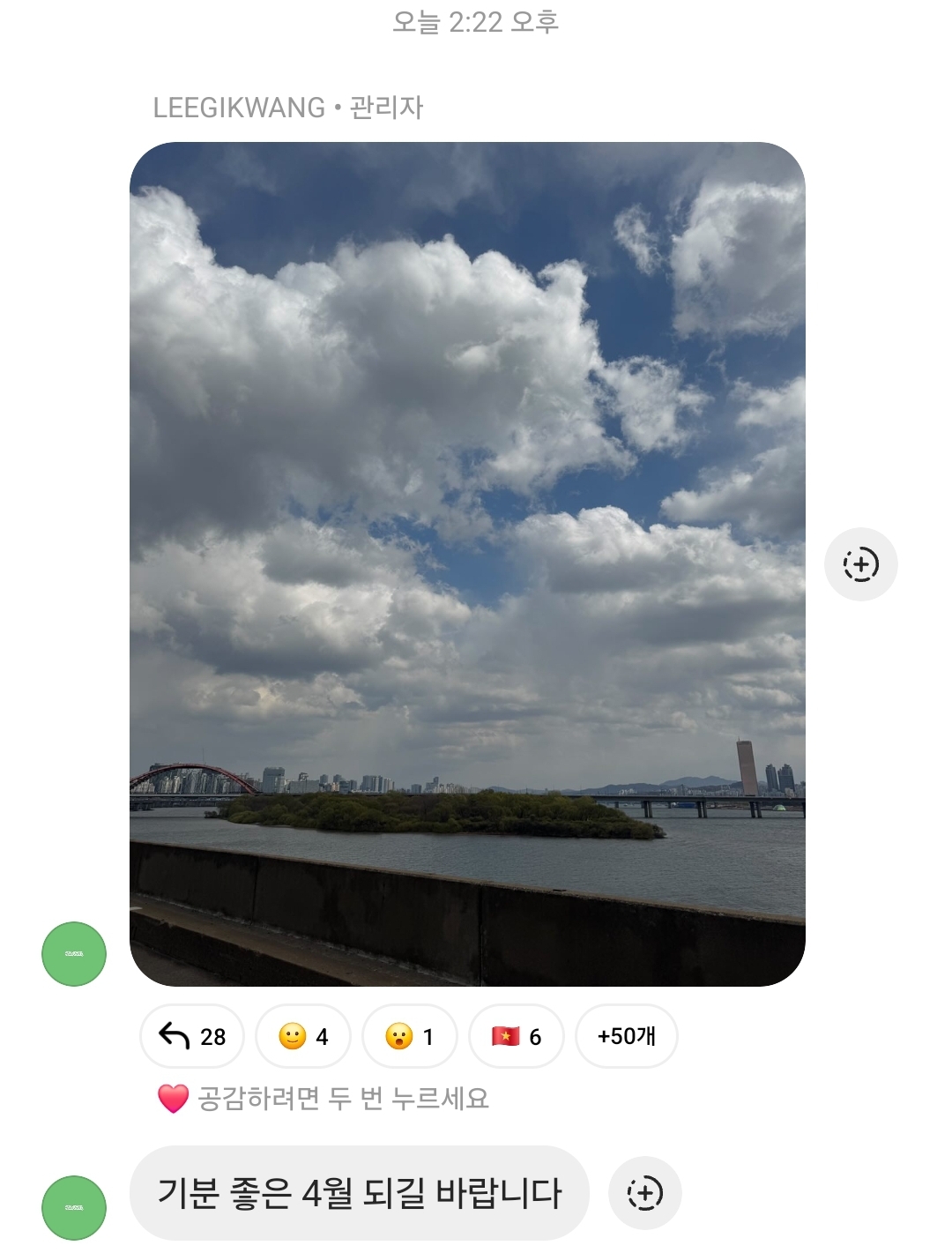Add a reaction to the 4월 text message
The width and height of the screenshot is (952, 1253).
point(644,1193)
